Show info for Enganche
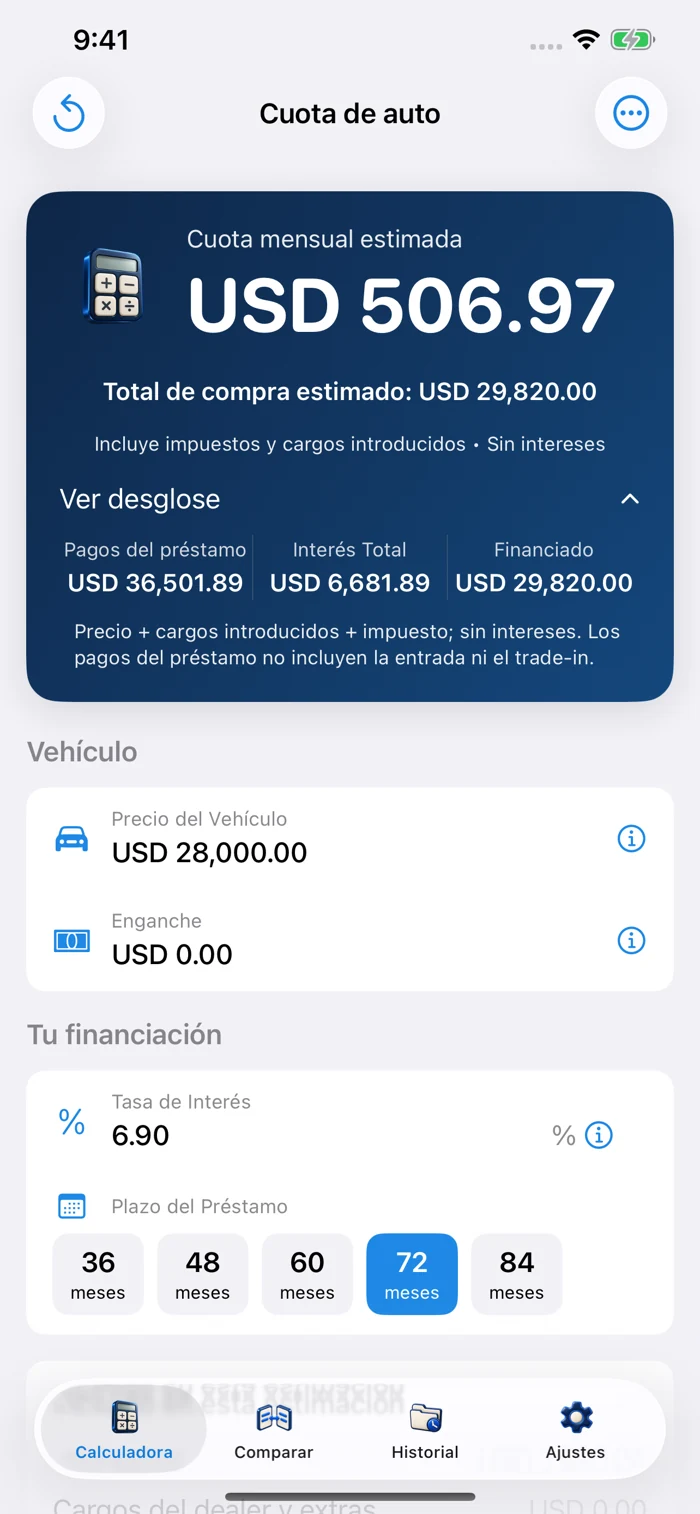 tap(631, 941)
